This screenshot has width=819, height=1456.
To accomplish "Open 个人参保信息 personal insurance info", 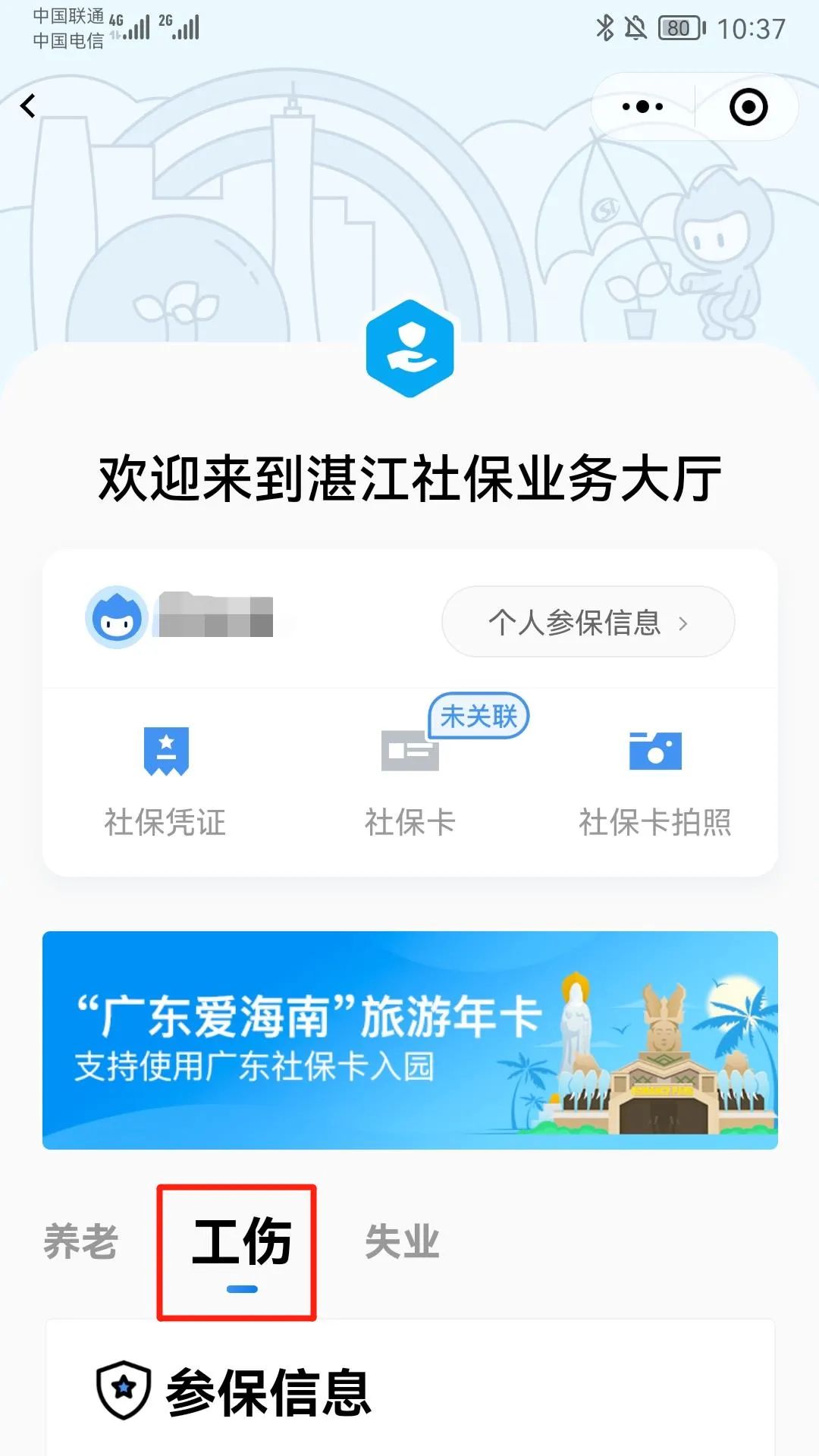I will (588, 622).
